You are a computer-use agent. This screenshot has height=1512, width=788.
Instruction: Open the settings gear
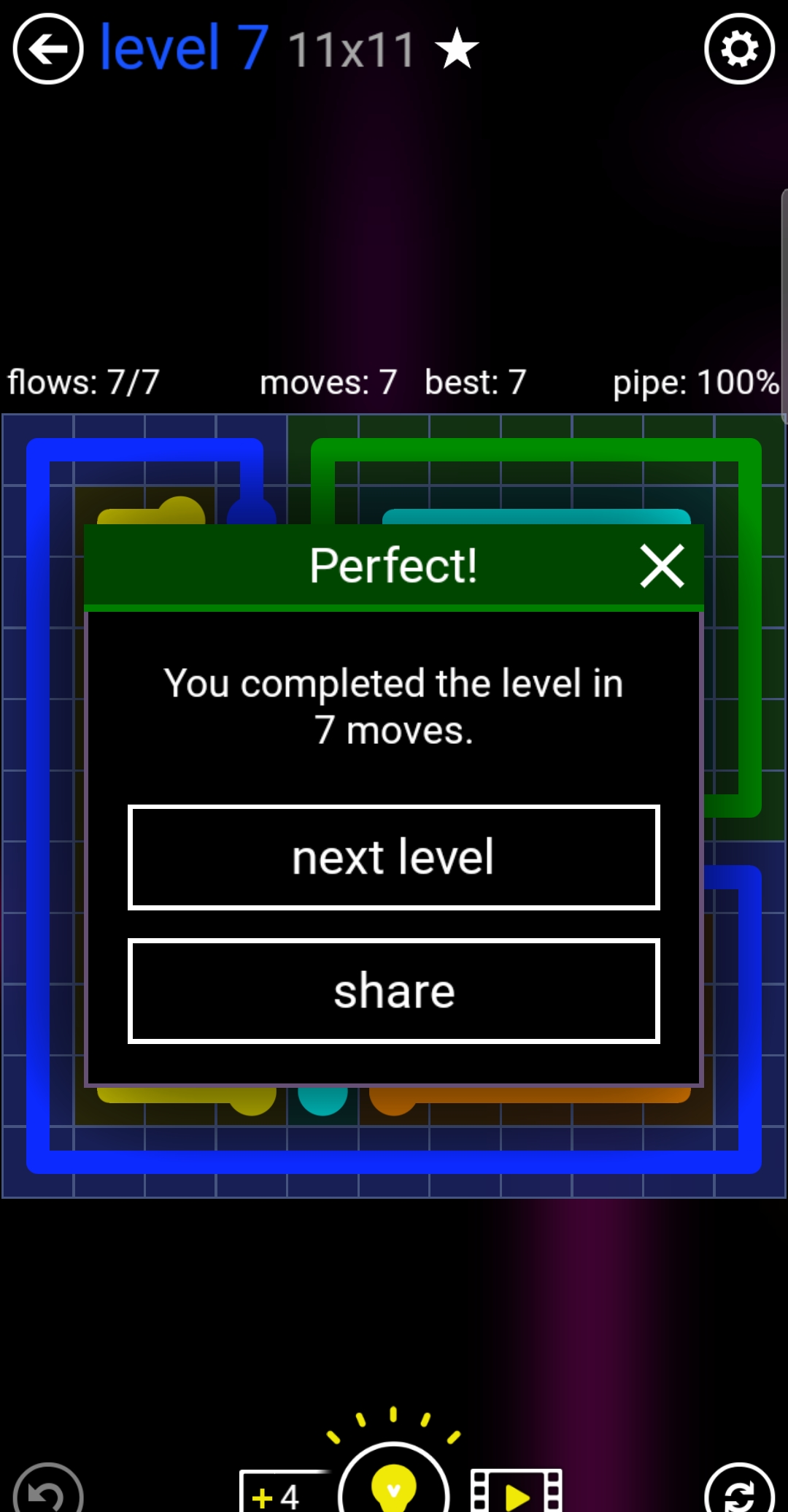click(x=739, y=50)
